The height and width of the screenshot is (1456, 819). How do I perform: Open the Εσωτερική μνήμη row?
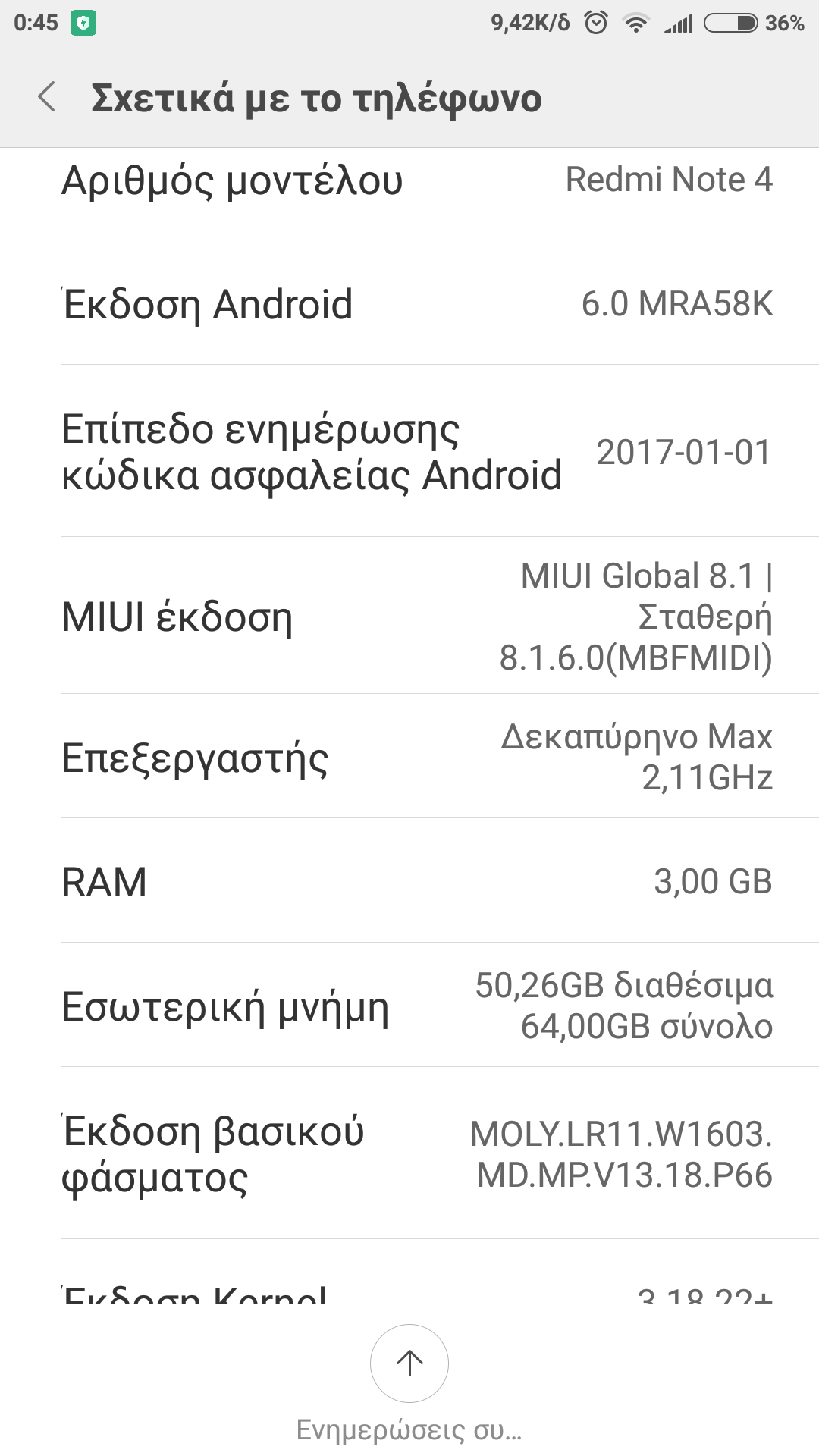pos(409,1006)
